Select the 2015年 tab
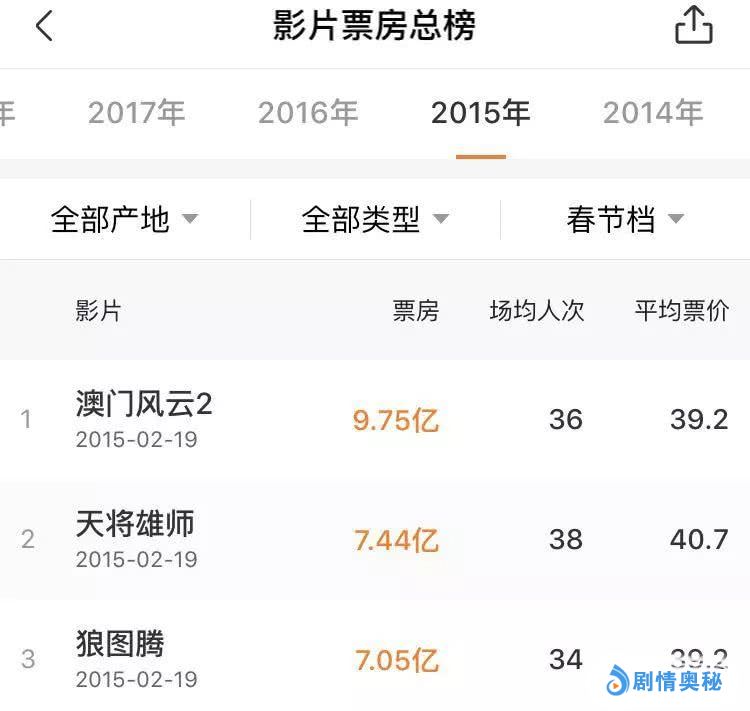Image resolution: width=750 pixels, height=711 pixels. coord(481,113)
